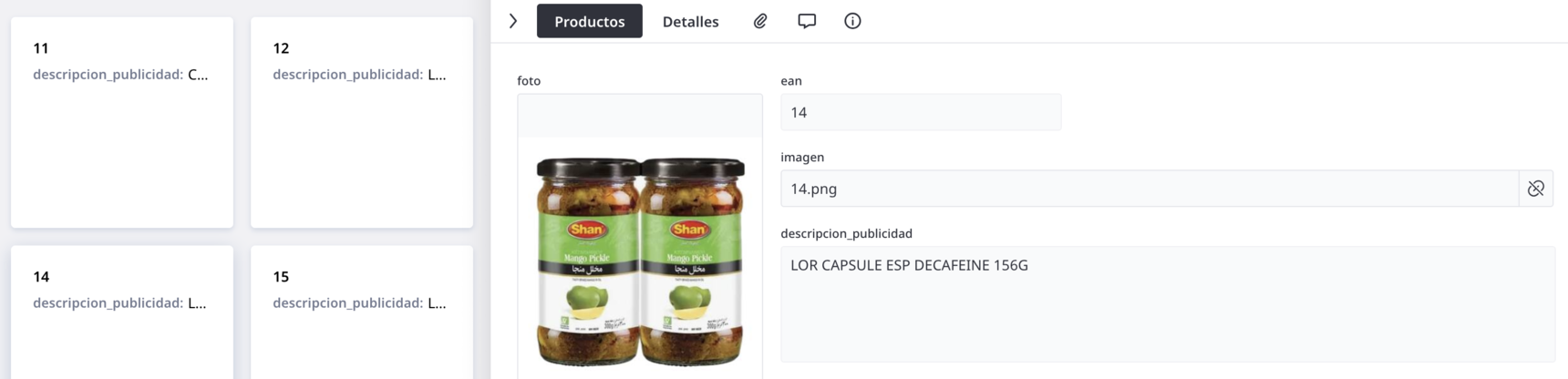Collapse the detail panel with the chevron

click(513, 21)
